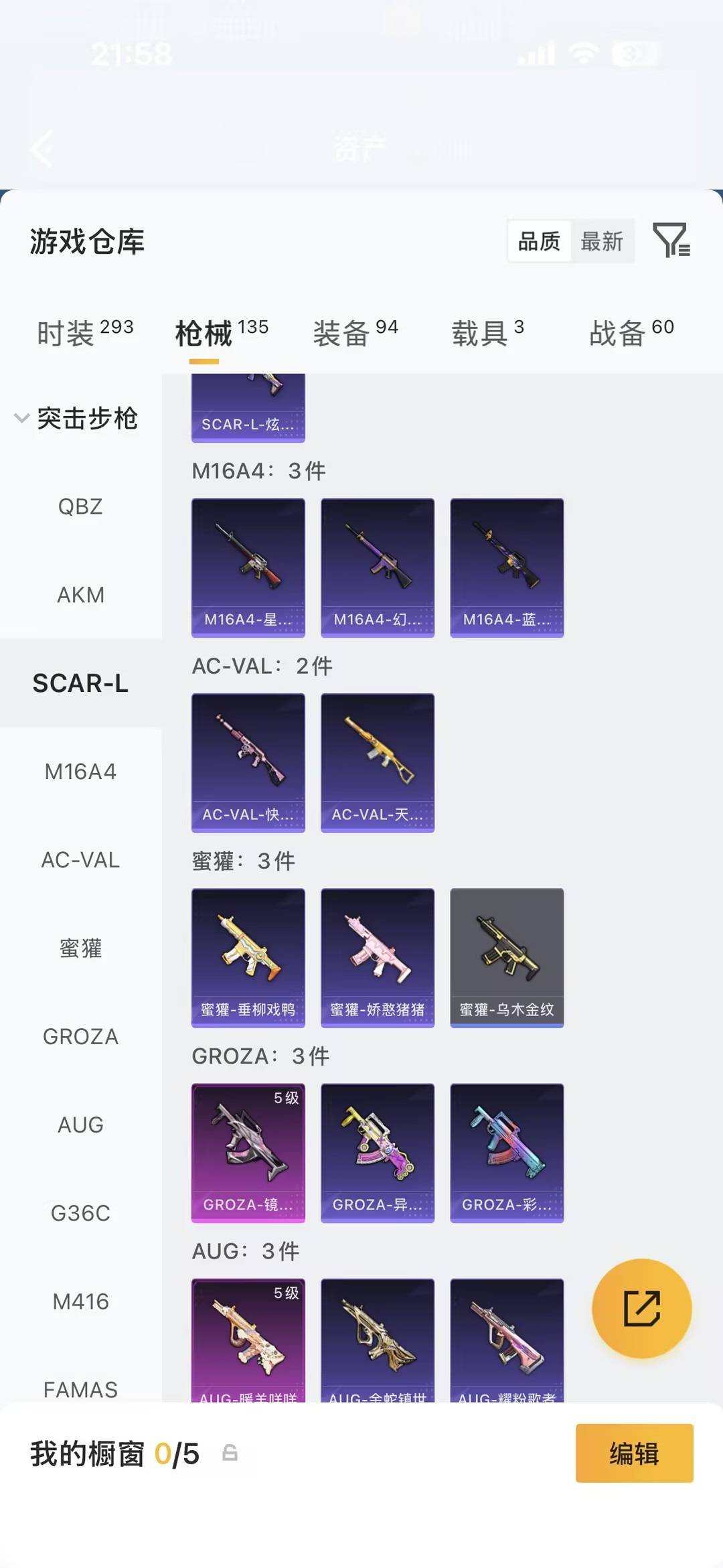Select M416 in the weapon sidebar
Viewport: 723px width, 1568px height.
click(x=81, y=1301)
